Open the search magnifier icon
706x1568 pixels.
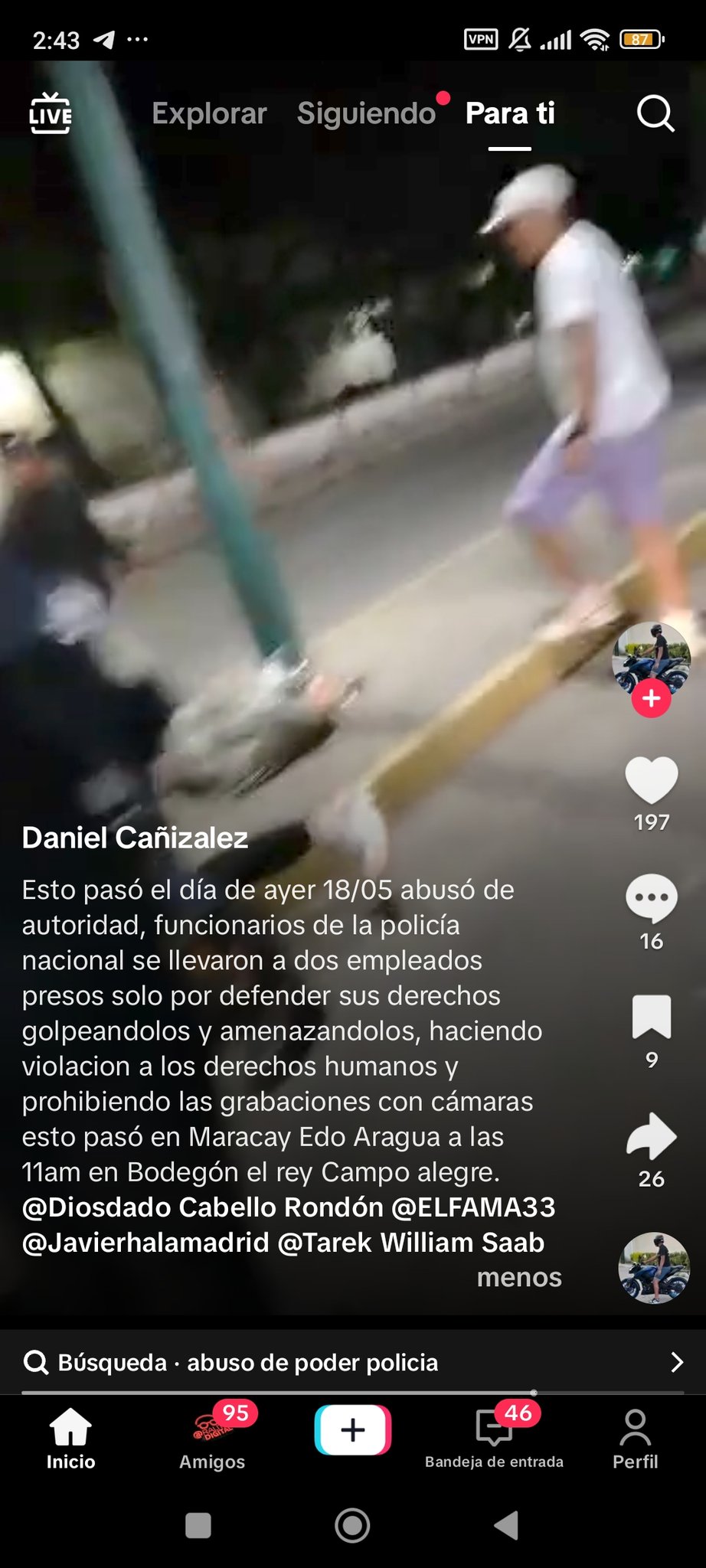click(655, 114)
